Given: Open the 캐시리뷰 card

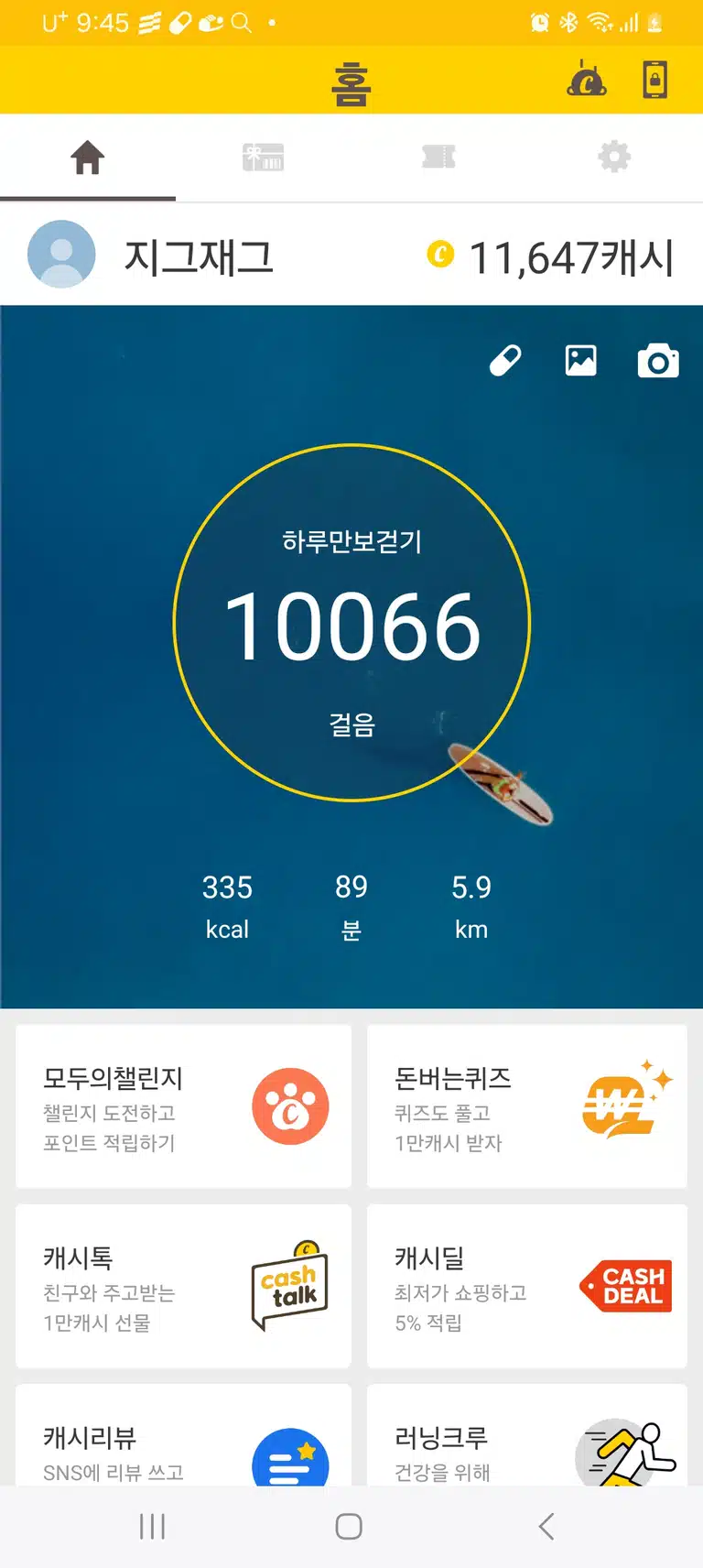Looking at the screenshot, I should click(x=183, y=1435).
